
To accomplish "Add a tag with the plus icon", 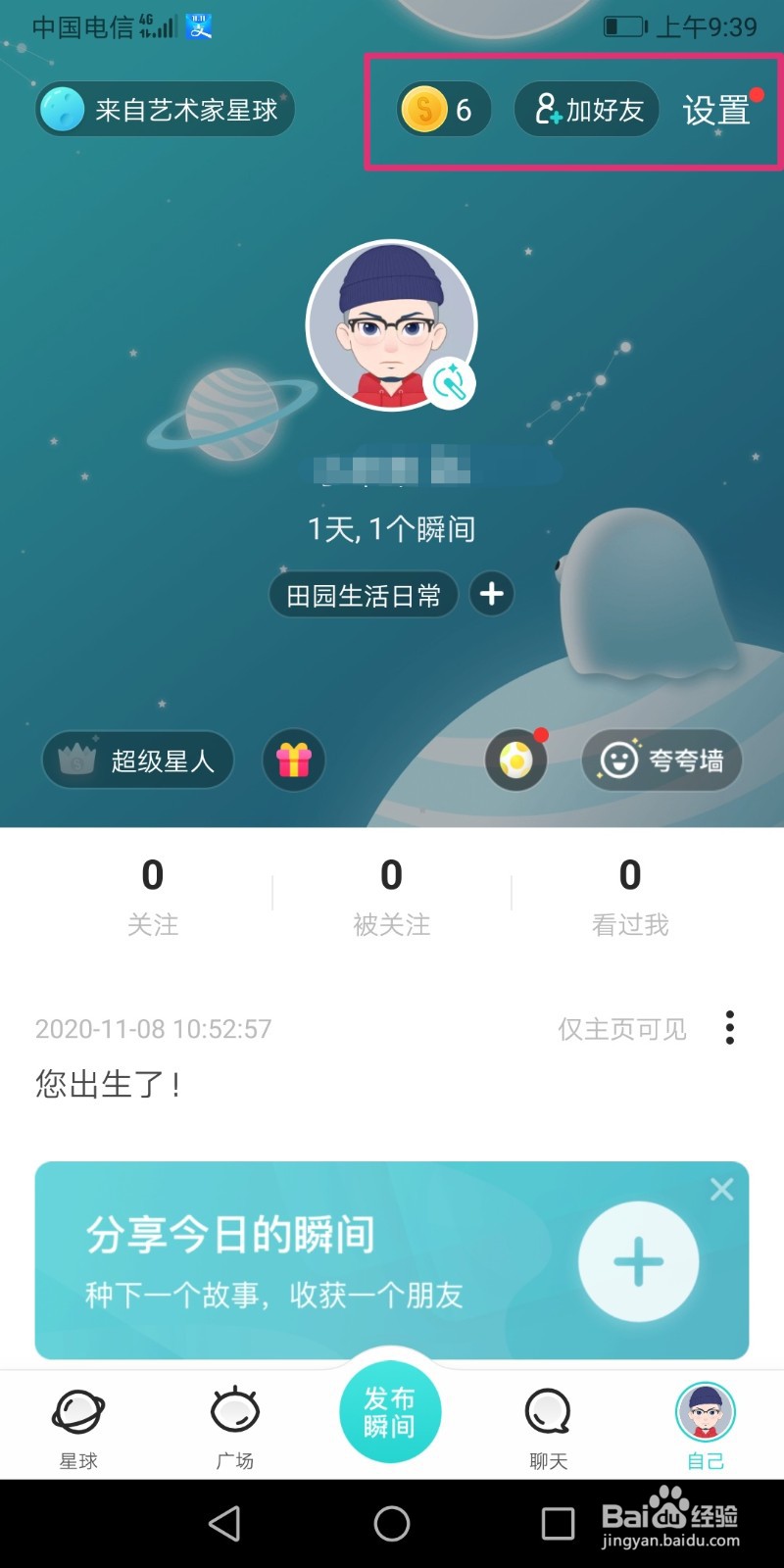I will click(492, 594).
